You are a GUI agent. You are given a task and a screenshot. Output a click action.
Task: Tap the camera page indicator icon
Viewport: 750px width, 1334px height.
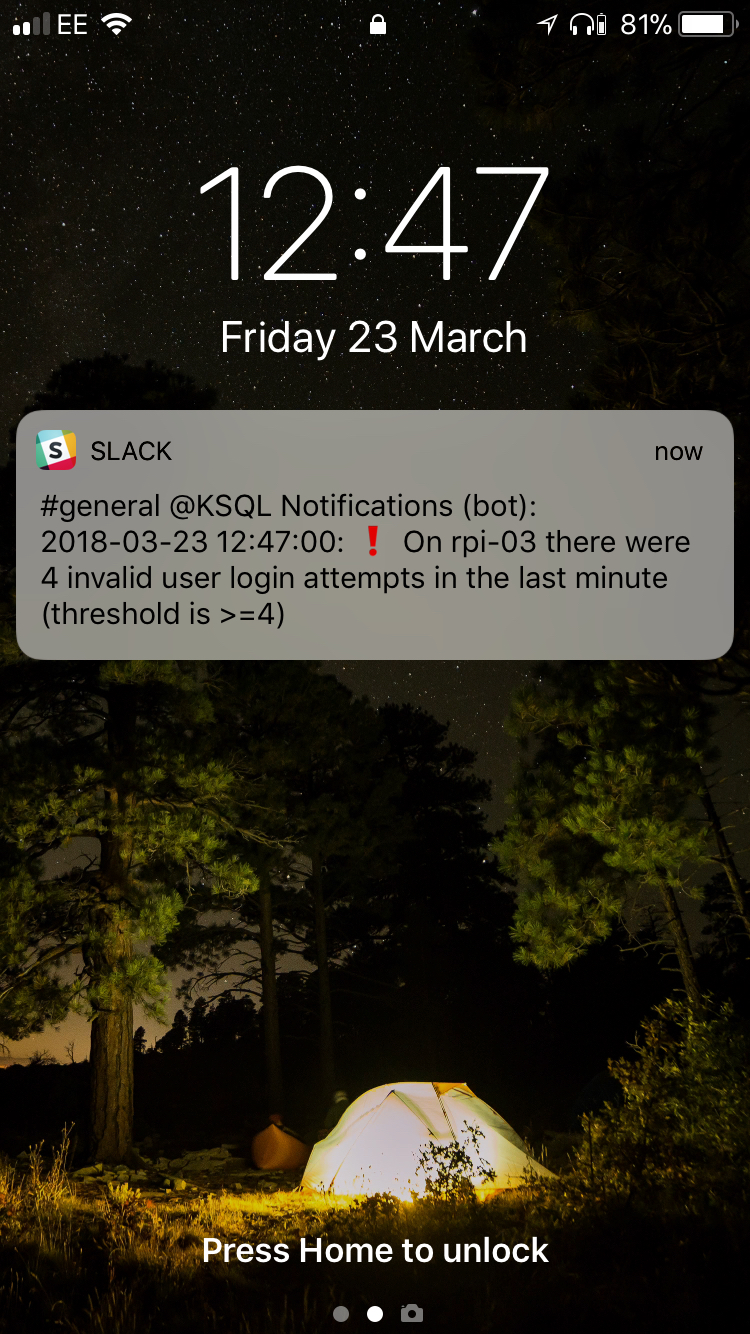pyautogui.click(x=411, y=1313)
